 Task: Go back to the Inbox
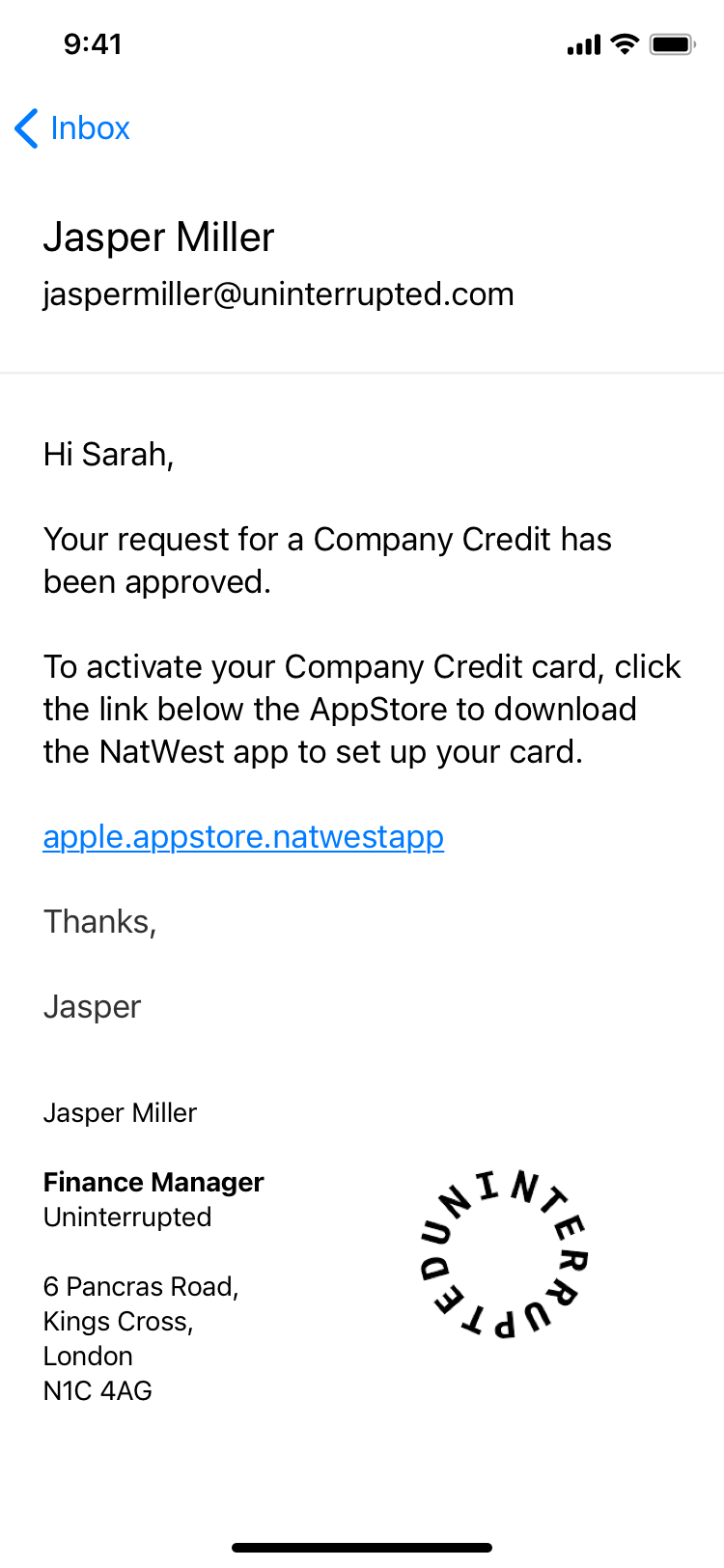(72, 128)
